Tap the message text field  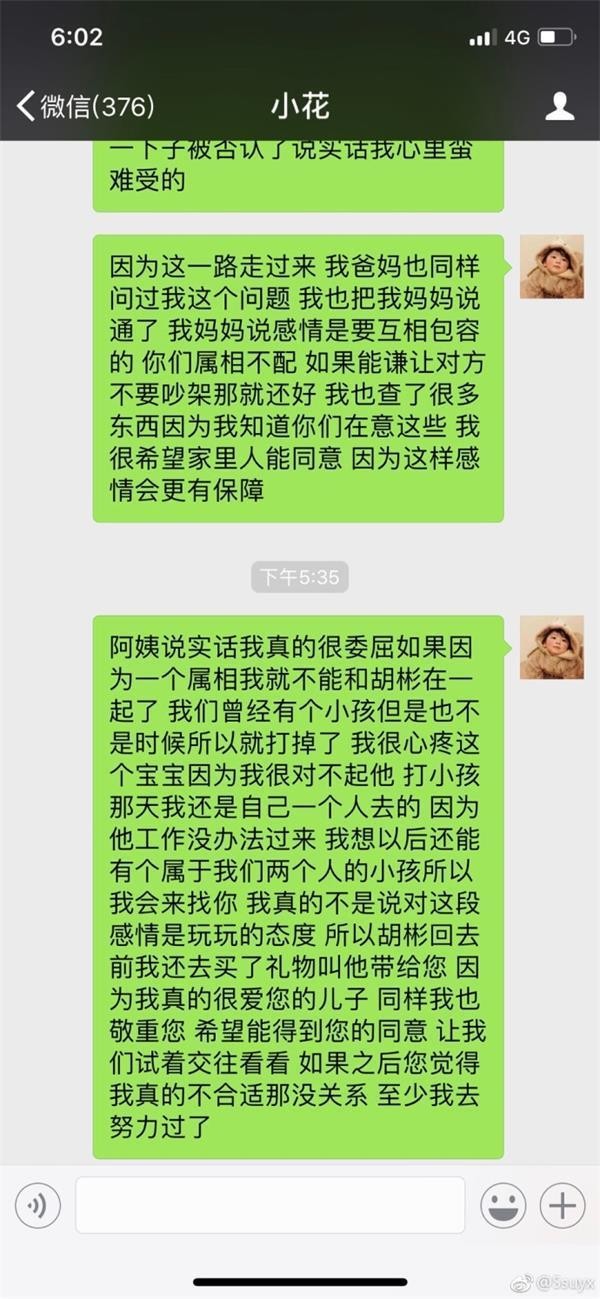(x=270, y=1205)
